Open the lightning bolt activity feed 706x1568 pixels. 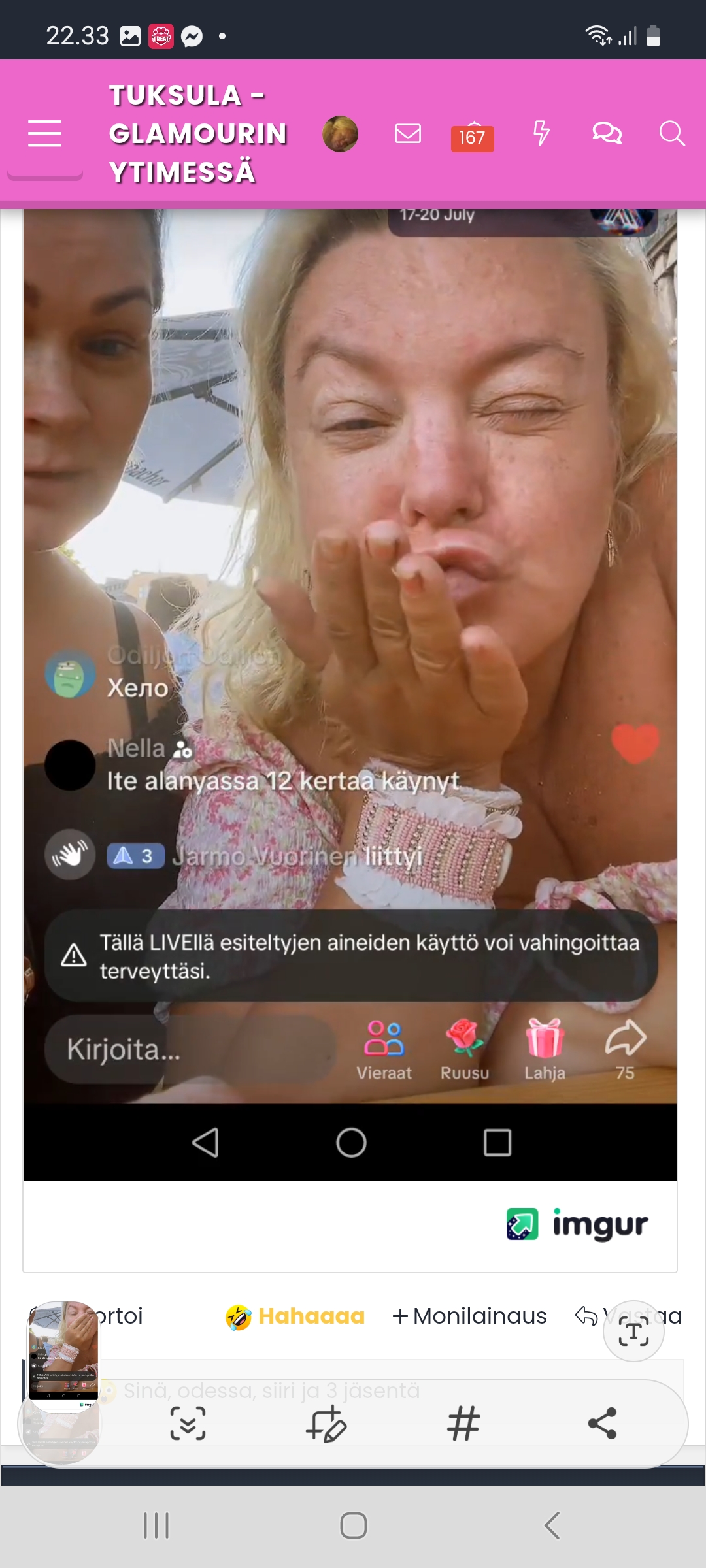(541, 133)
